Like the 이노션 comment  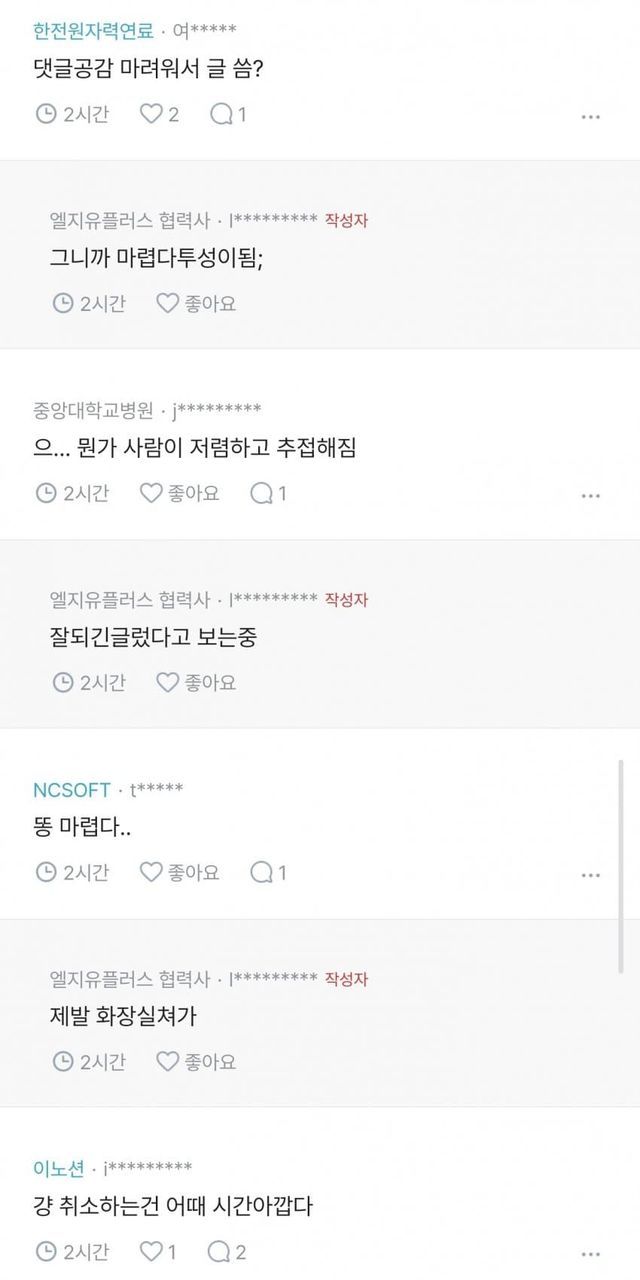point(159,1252)
